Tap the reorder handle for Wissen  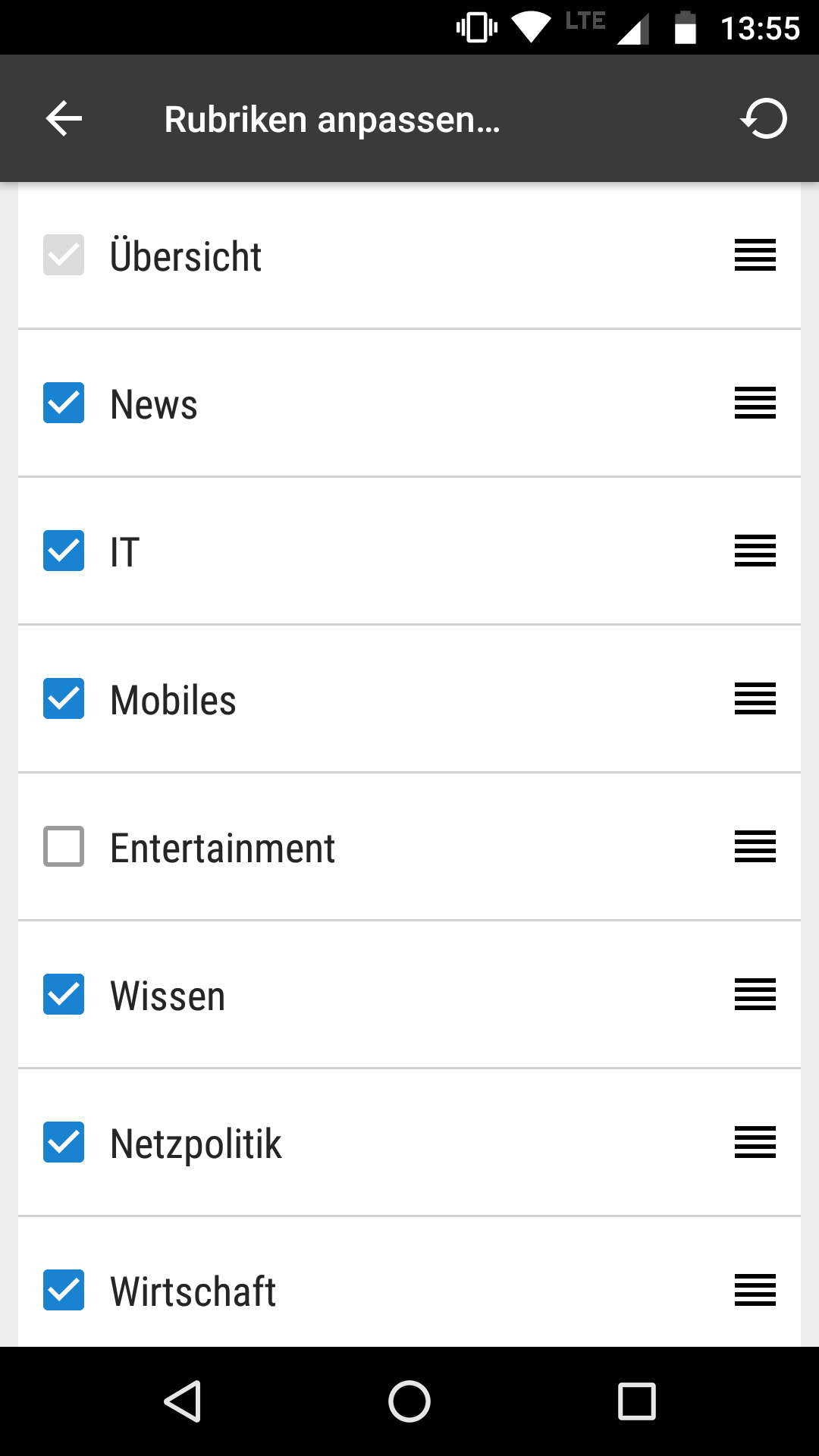[755, 994]
